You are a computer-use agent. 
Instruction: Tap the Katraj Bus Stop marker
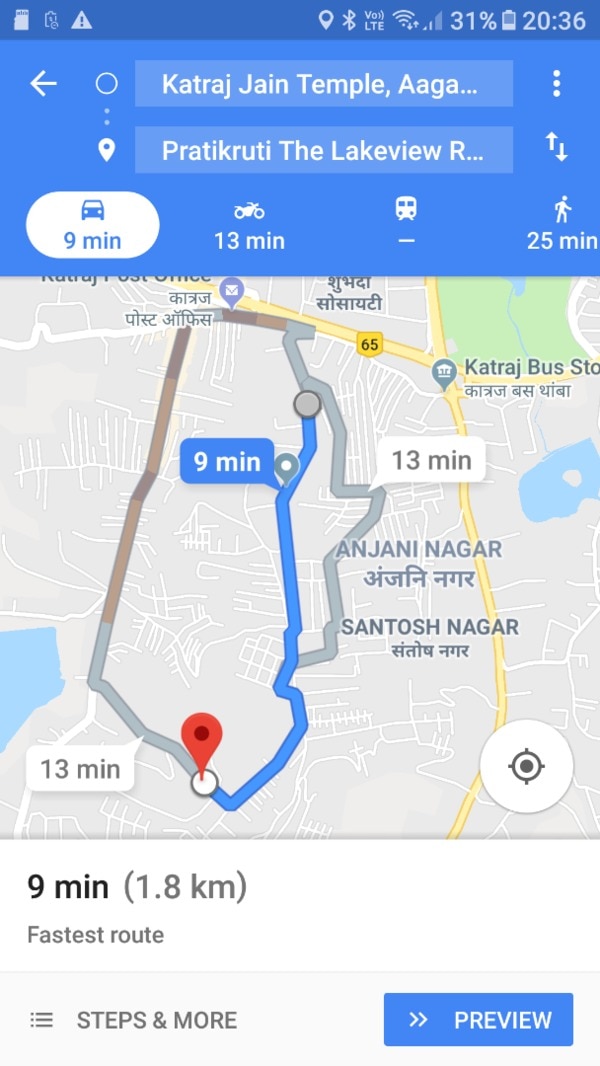443,372
